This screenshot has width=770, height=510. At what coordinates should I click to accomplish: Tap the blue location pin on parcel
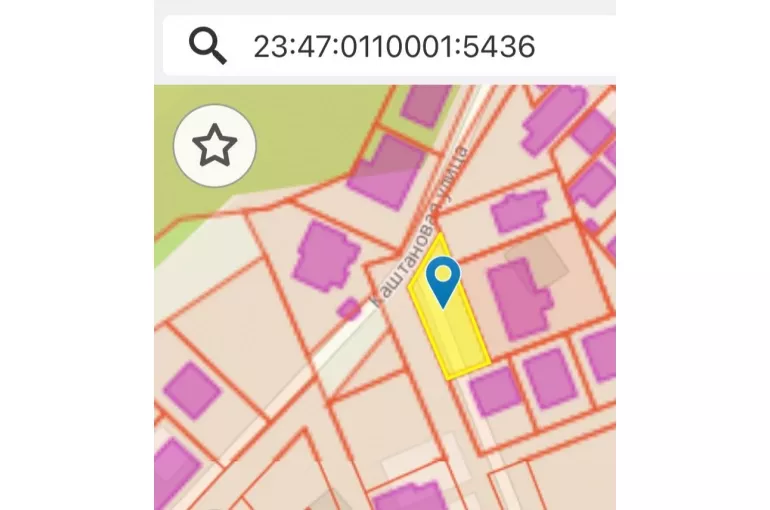[x=443, y=278]
